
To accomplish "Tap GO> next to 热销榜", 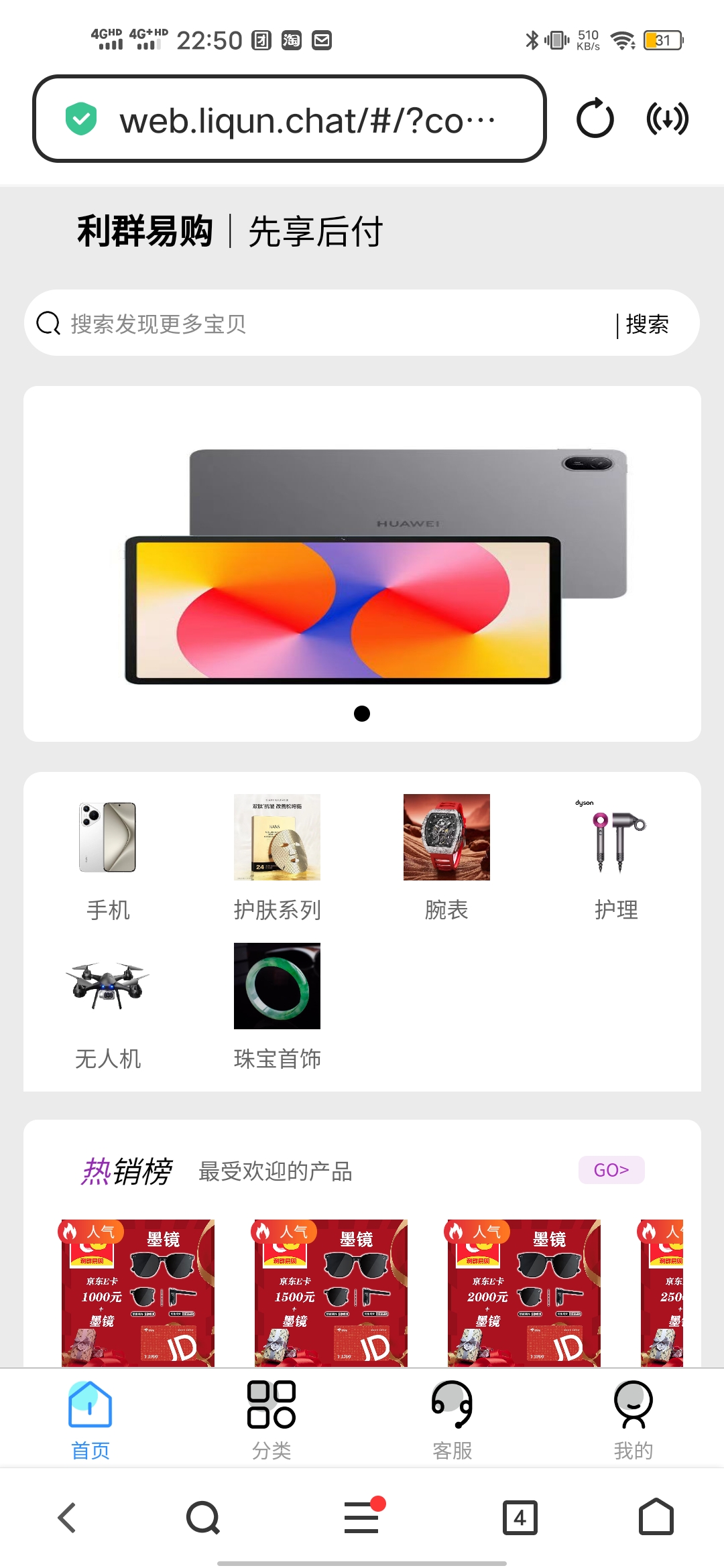I will pyautogui.click(x=611, y=1170).
